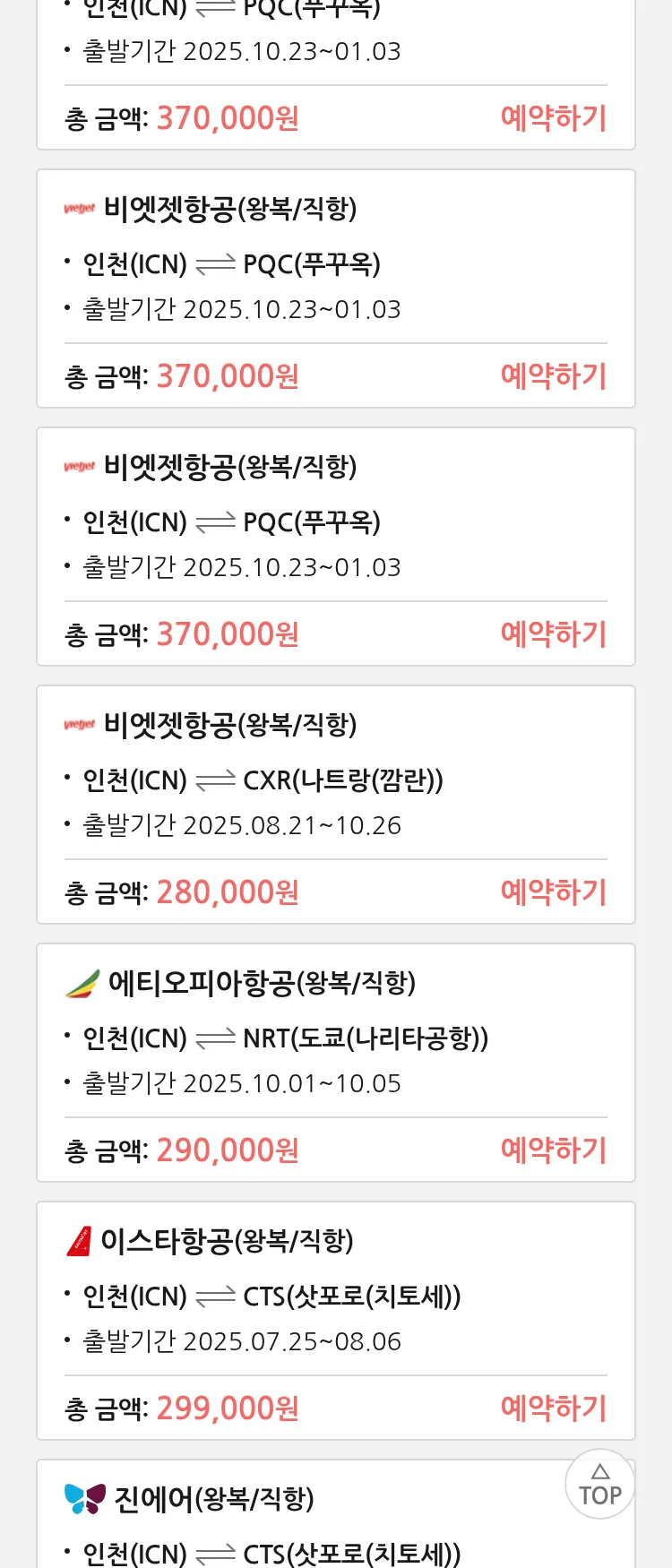Reserve the Eastar 299,000원 Sapporo flight

[x=553, y=1409]
